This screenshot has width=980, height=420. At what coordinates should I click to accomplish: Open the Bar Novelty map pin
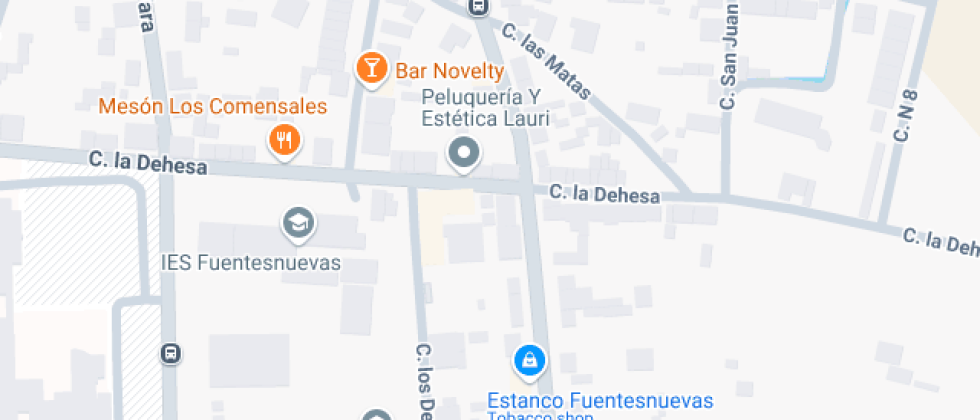372,69
